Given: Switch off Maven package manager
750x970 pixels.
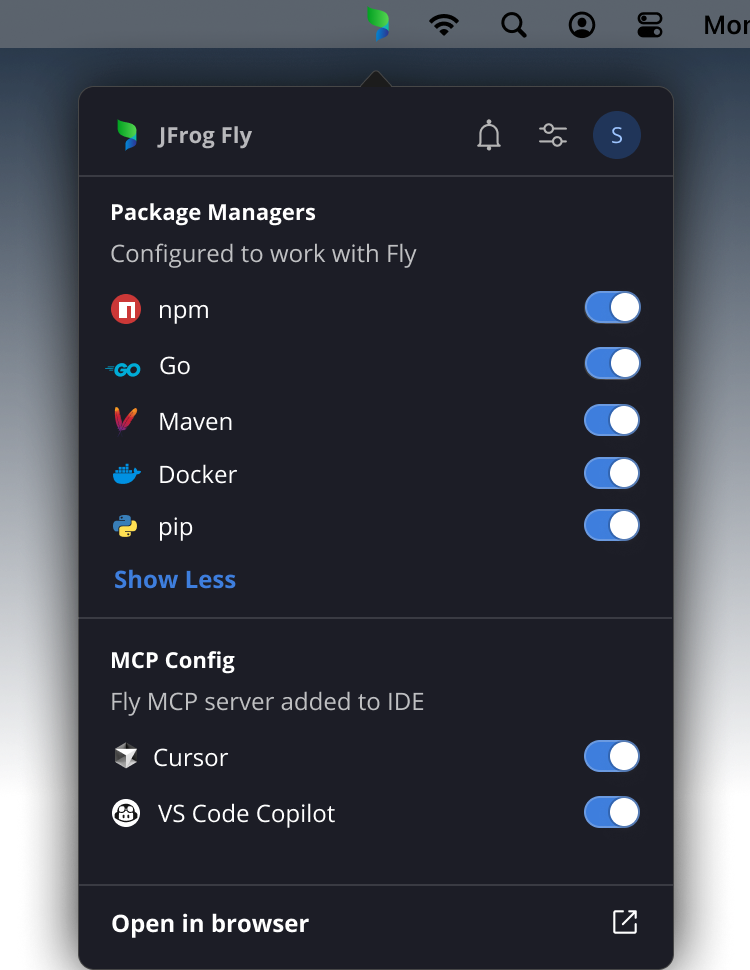Looking at the screenshot, I should [612, 420].
